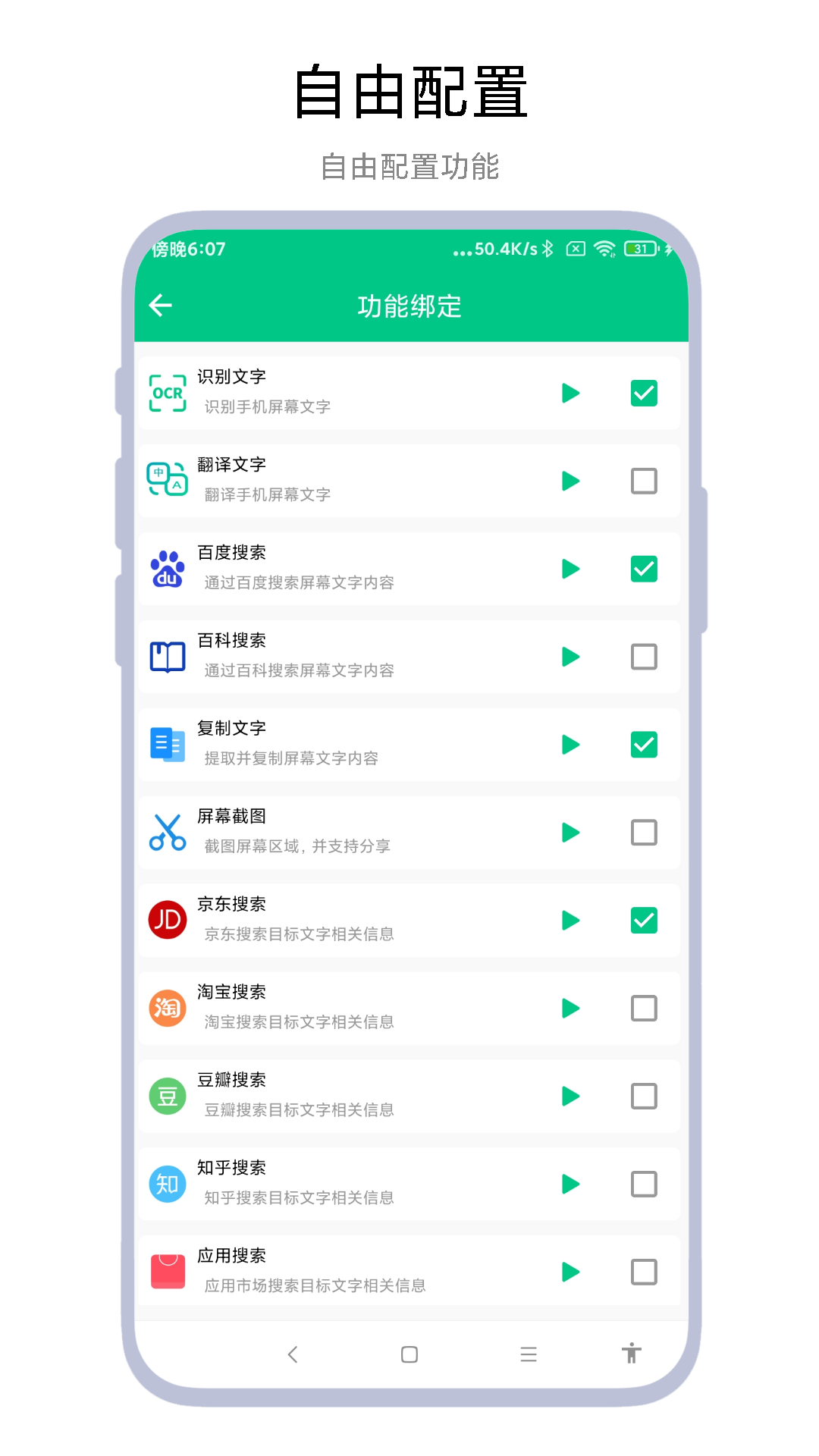Enable the 翻译文字 checkbox
This screenshot has width=819, height=1456.
644,481
